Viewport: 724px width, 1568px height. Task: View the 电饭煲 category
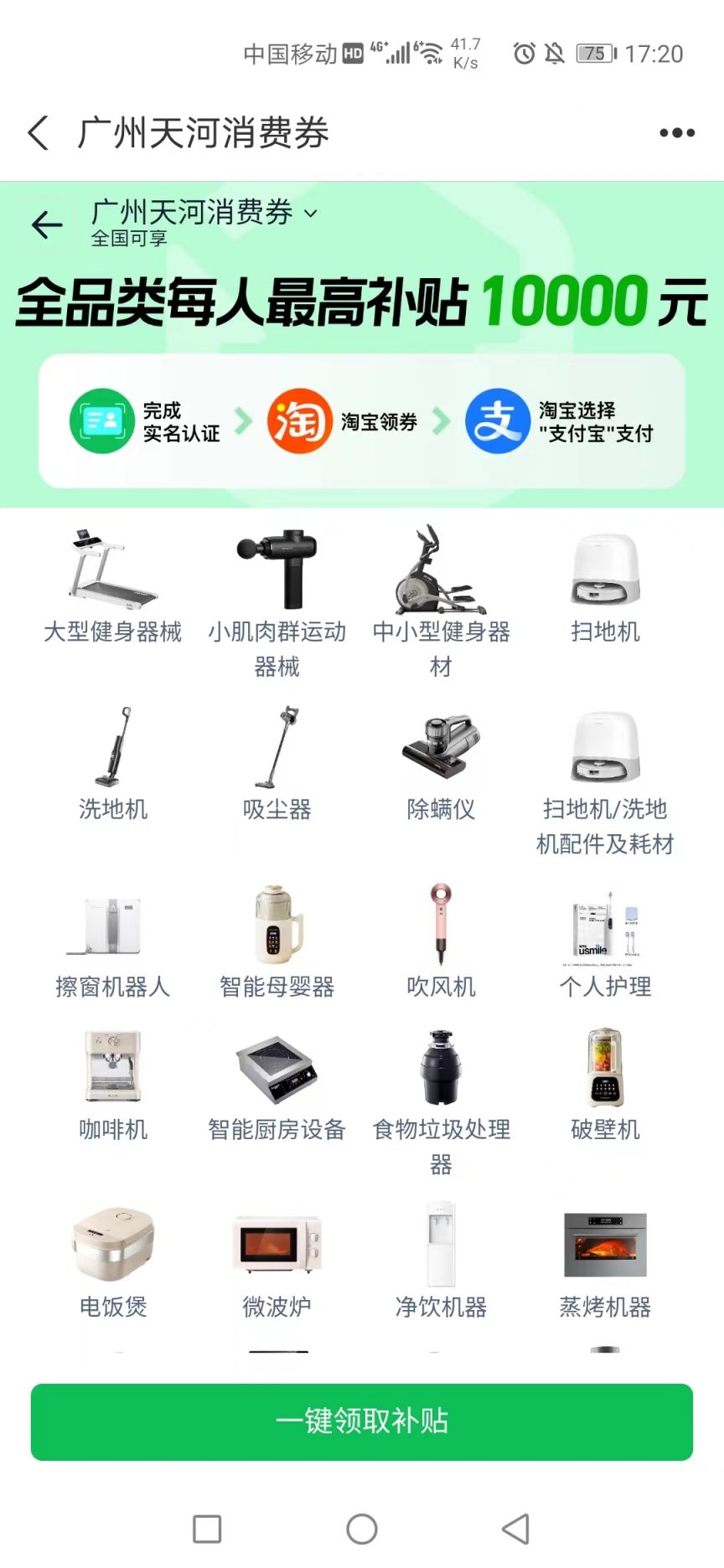click(113, 1262)
